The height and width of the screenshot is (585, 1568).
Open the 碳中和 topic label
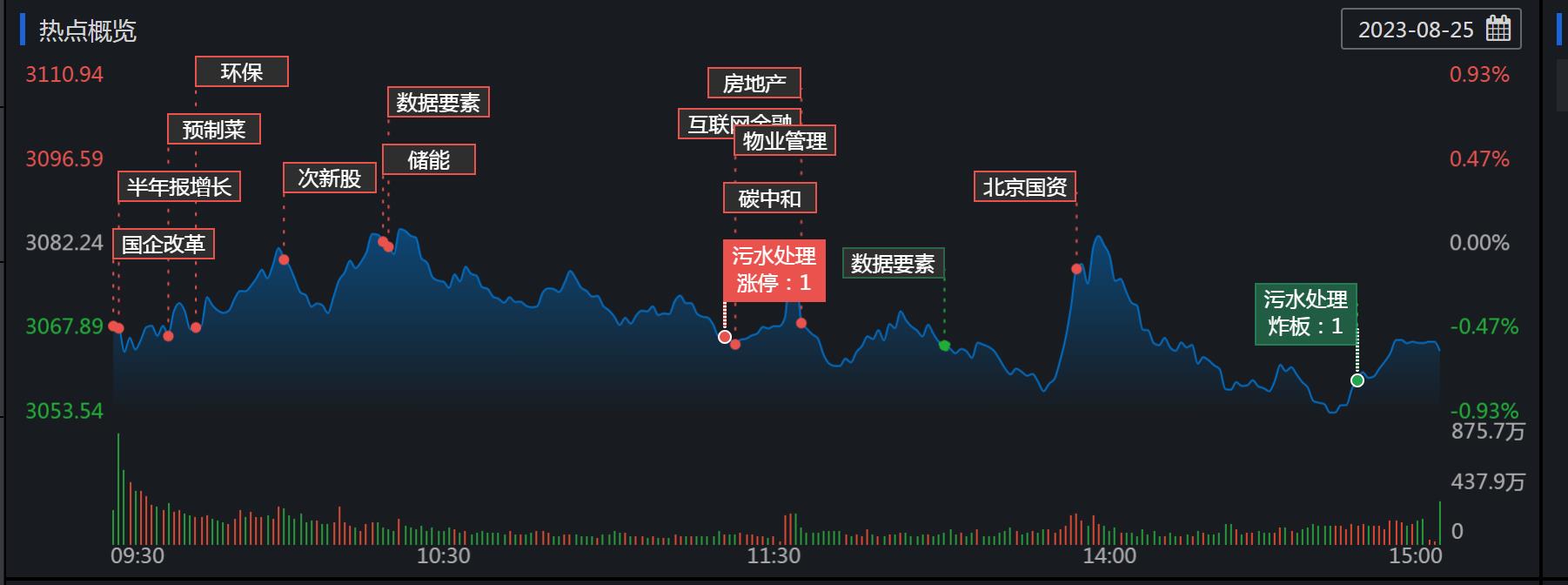pyautogui.click(x=769, y=198)
